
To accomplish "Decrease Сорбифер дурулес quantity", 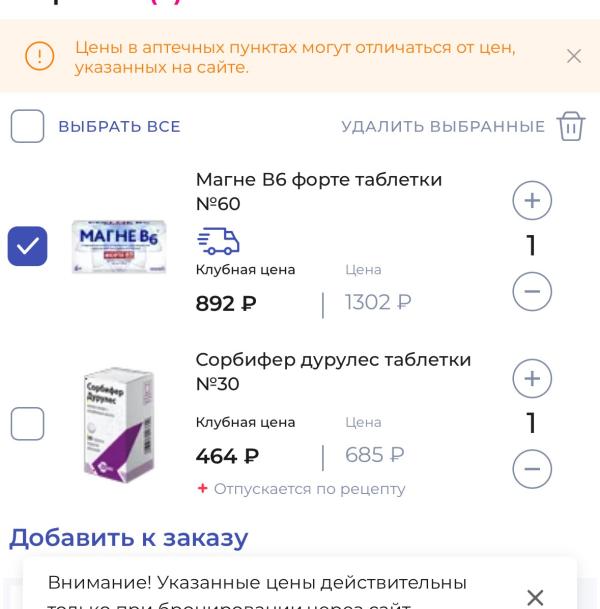I will pyautogui.click(x=532, y=469).
